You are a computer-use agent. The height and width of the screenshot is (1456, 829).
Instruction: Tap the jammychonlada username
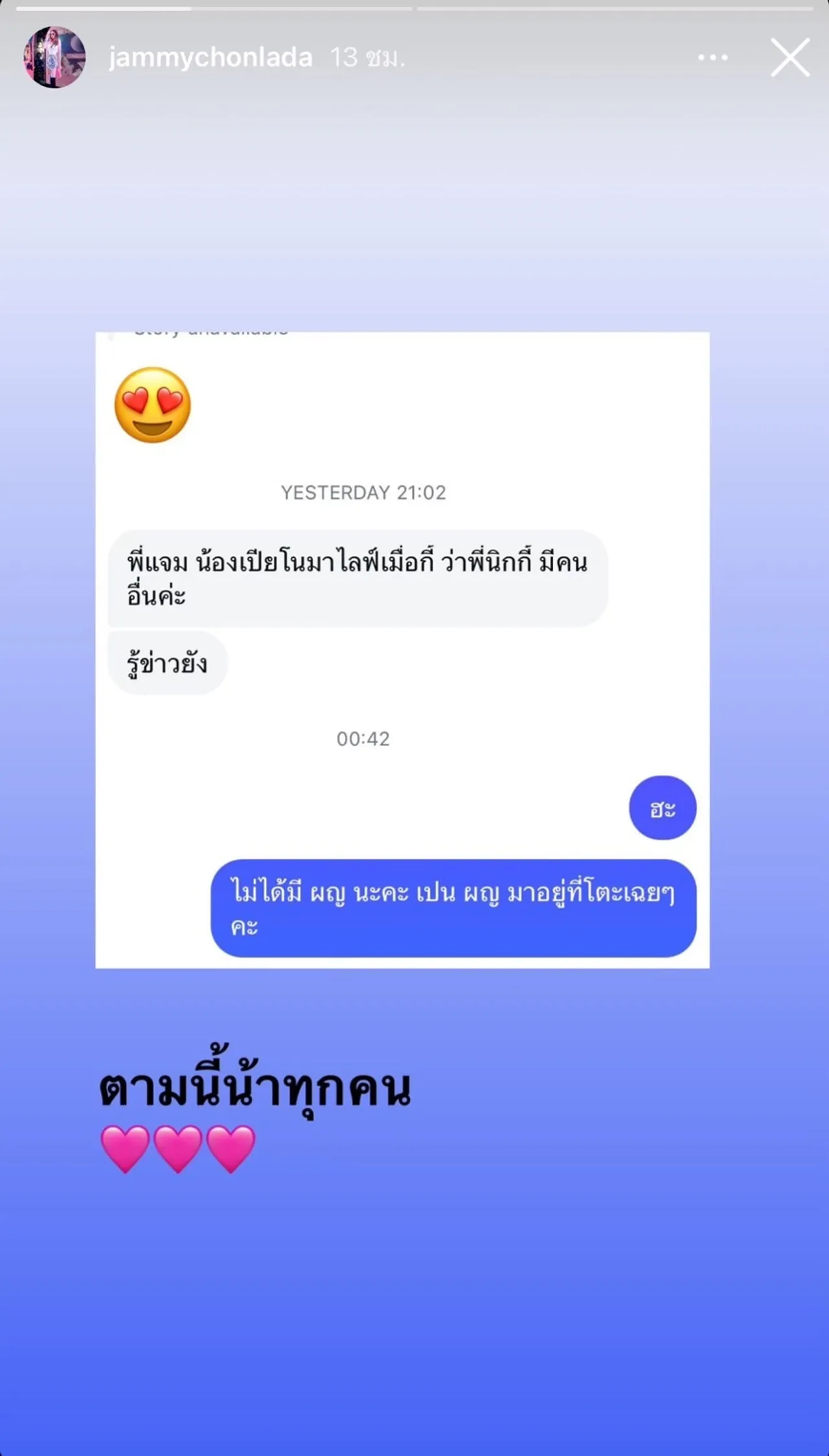(210, 58)
